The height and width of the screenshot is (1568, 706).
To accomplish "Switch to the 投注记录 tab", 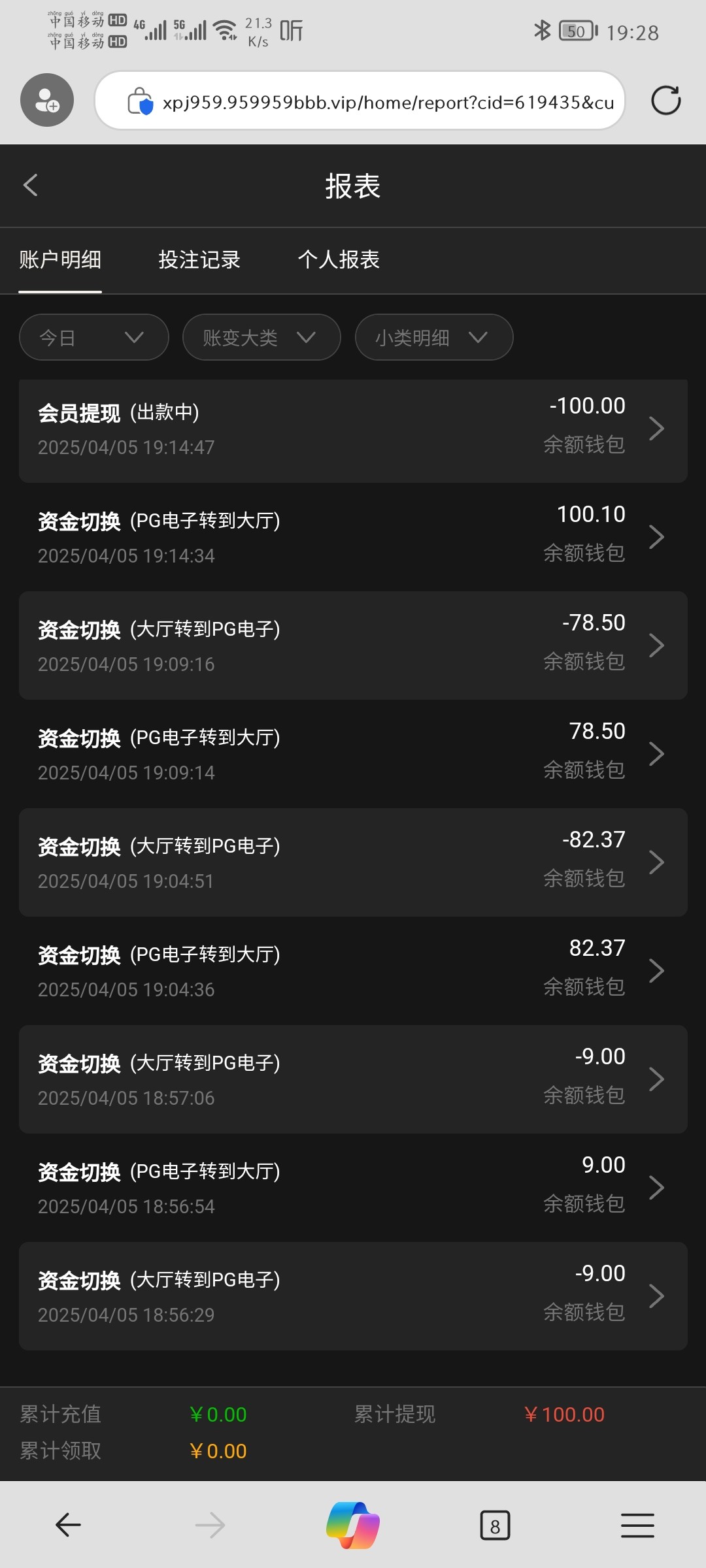I will (x=199, y=260).
